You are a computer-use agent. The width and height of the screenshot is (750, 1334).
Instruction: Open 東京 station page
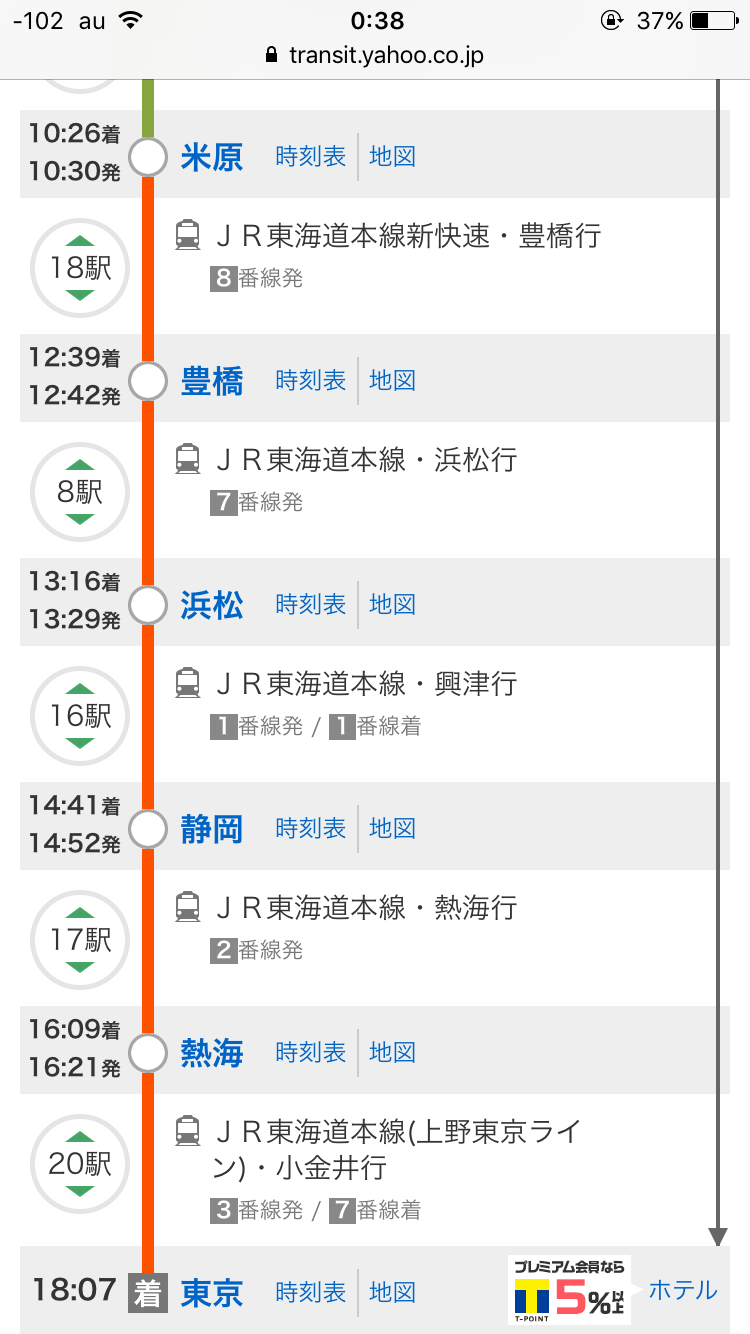click(212, 1293)
